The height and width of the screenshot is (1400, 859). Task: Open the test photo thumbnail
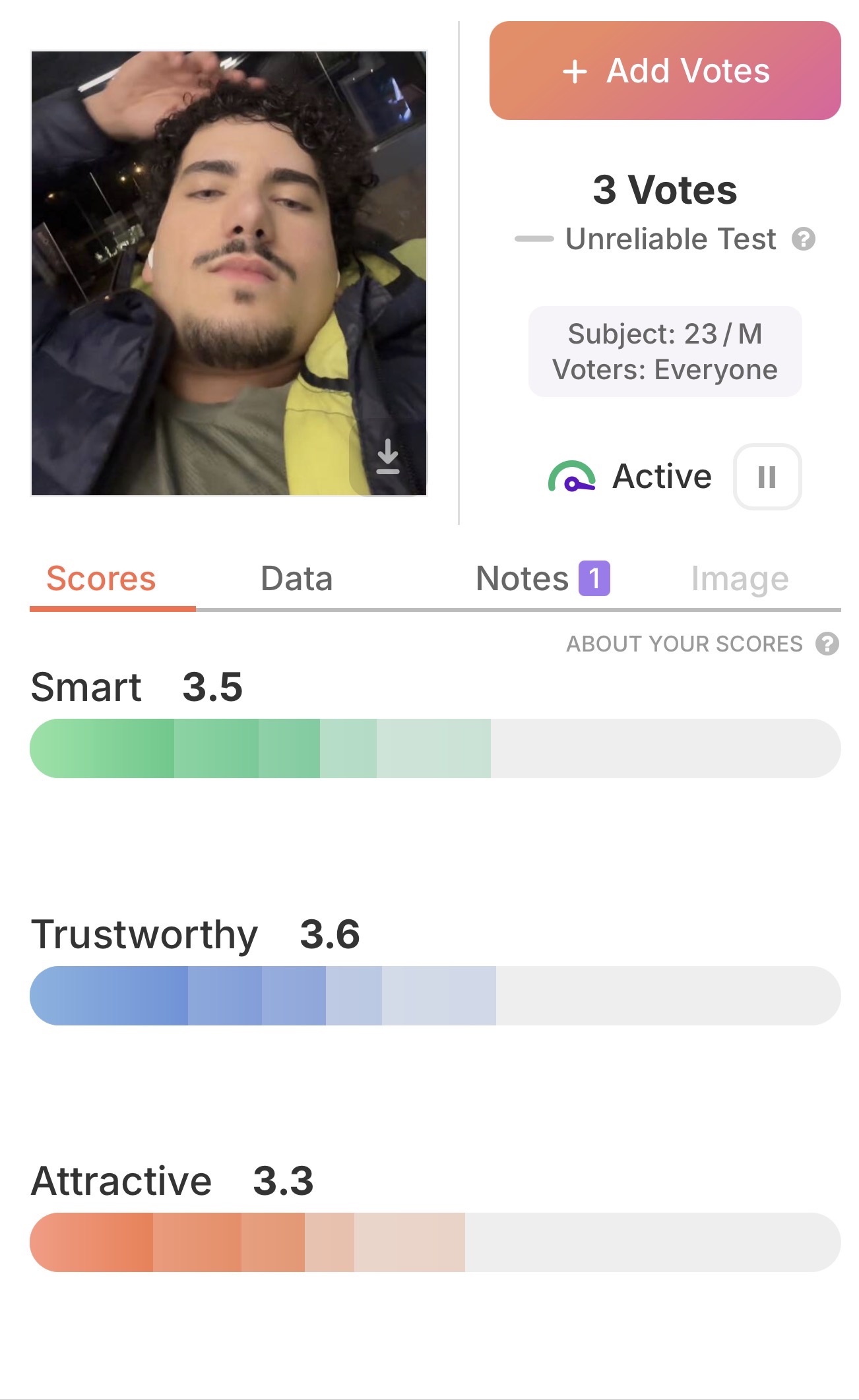(198, 264)
